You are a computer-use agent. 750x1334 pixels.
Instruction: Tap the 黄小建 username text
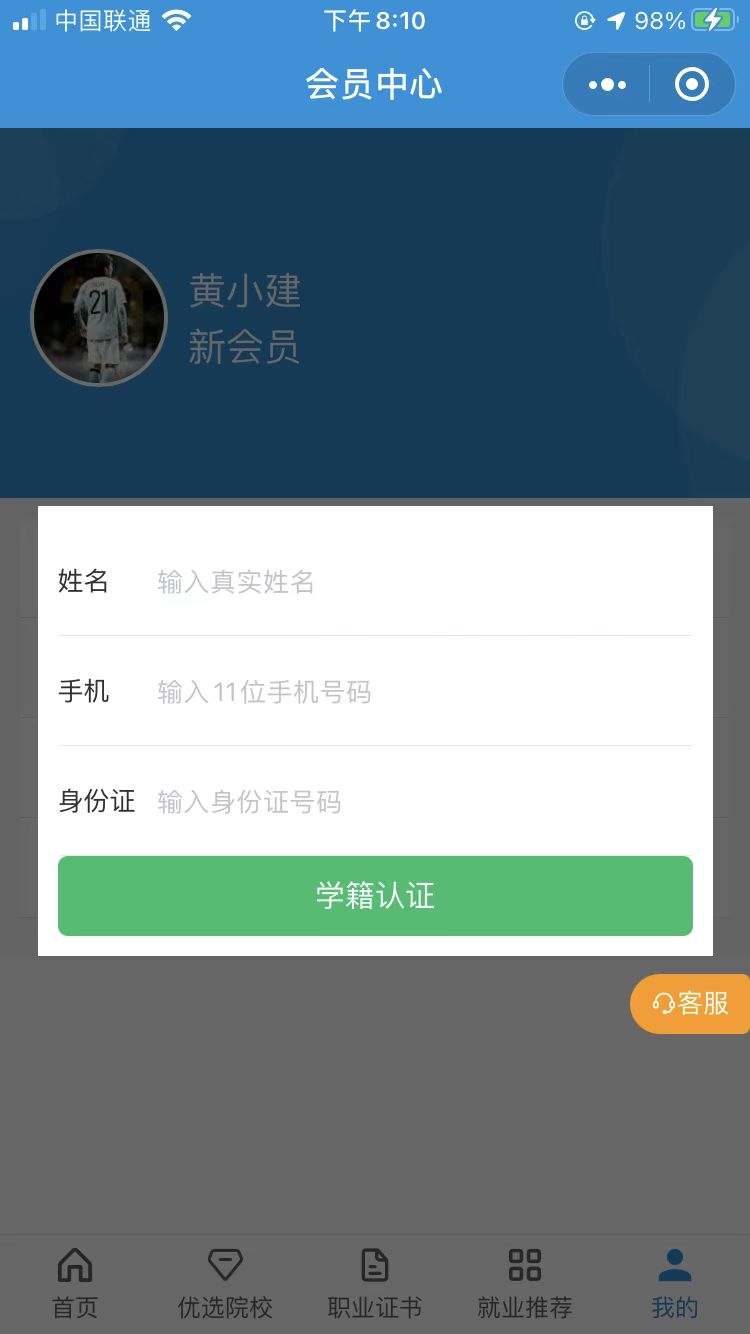coord(244,290)
